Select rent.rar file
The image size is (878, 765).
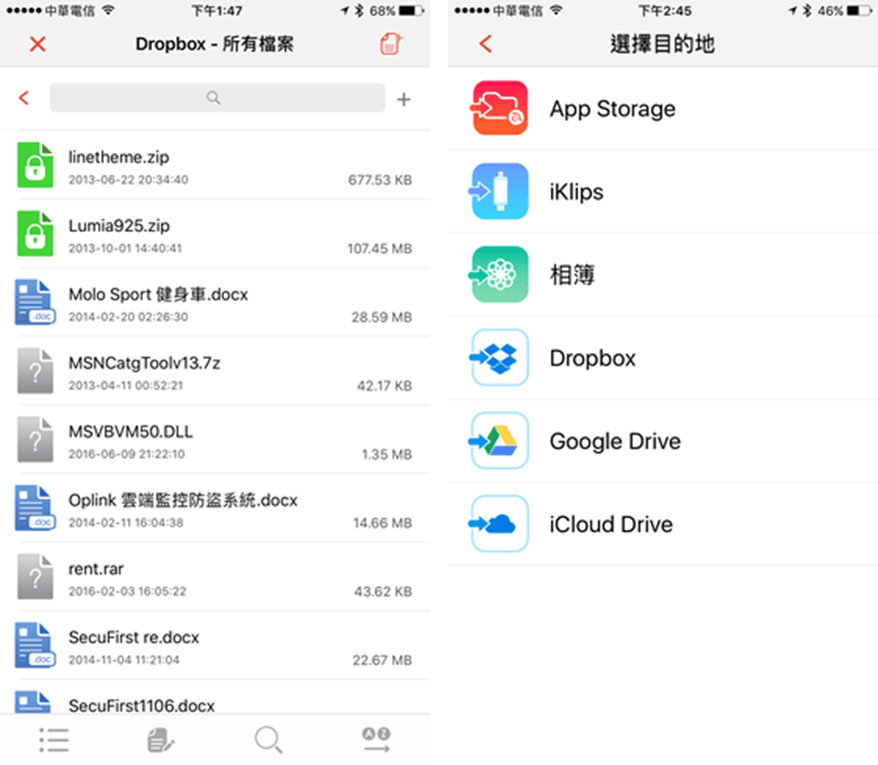(214, 577)
